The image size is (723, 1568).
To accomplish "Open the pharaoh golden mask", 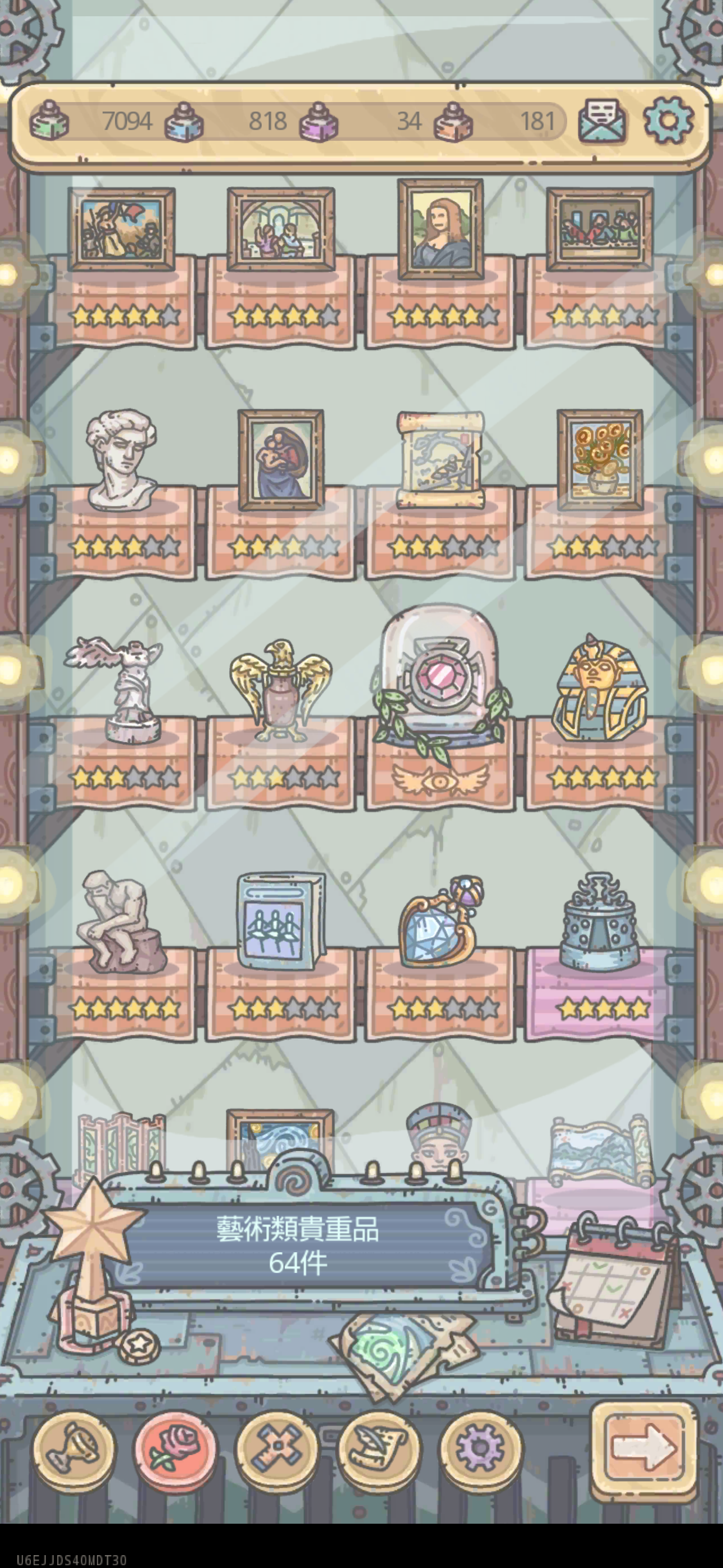I will [600, 688].
